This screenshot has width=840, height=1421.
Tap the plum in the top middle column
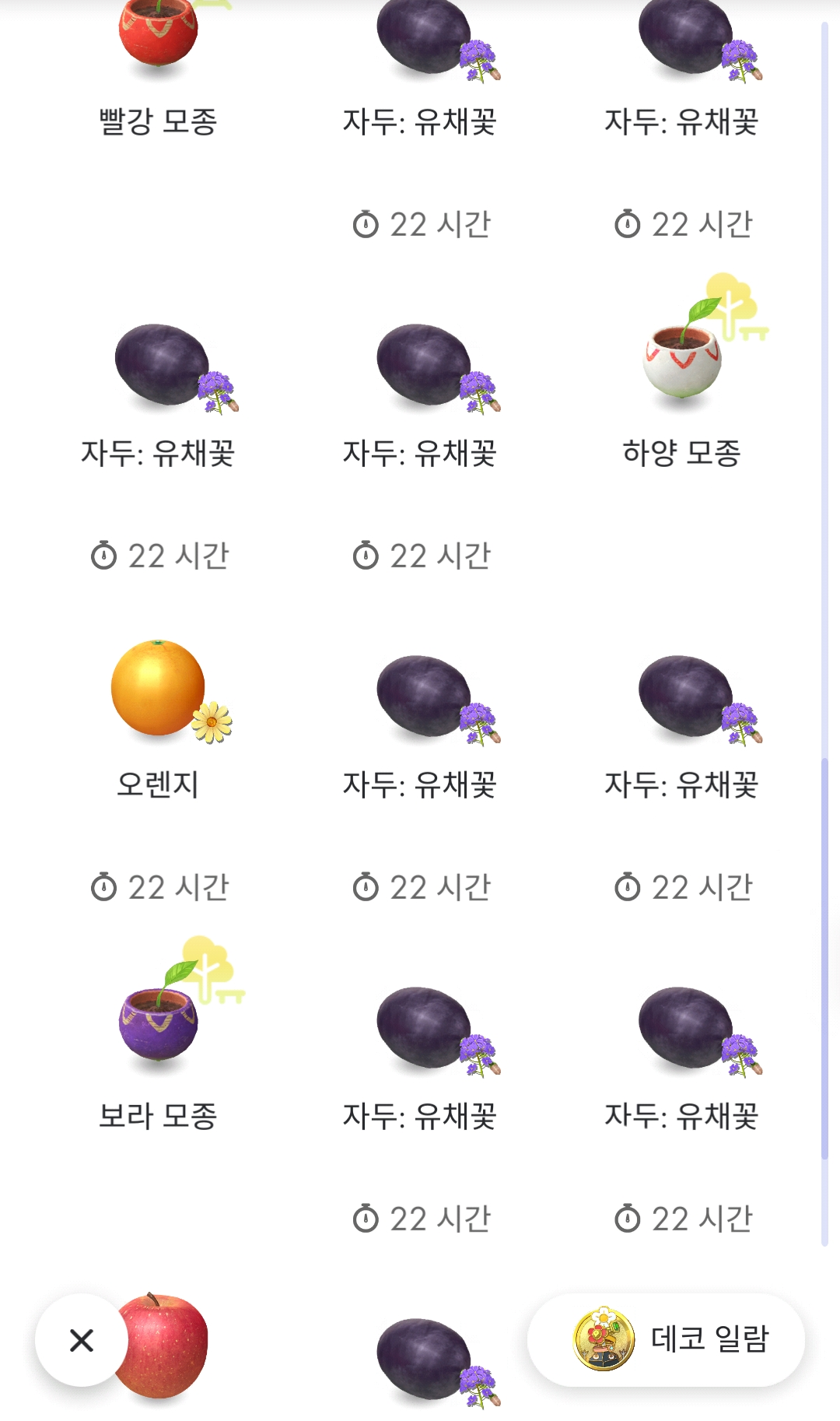(x=420, y=39)
